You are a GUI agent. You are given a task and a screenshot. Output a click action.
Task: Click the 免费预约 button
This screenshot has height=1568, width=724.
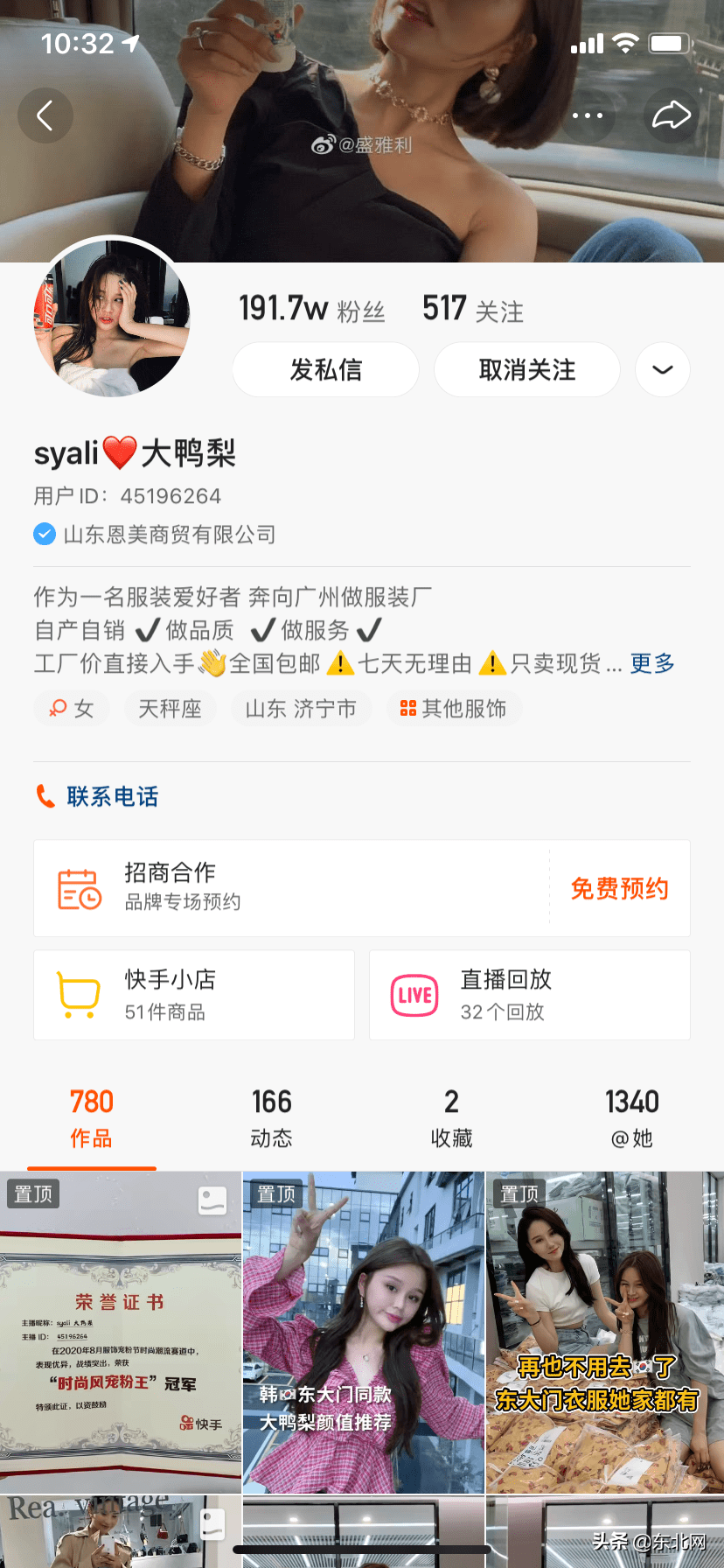click(x=619, y=887)
